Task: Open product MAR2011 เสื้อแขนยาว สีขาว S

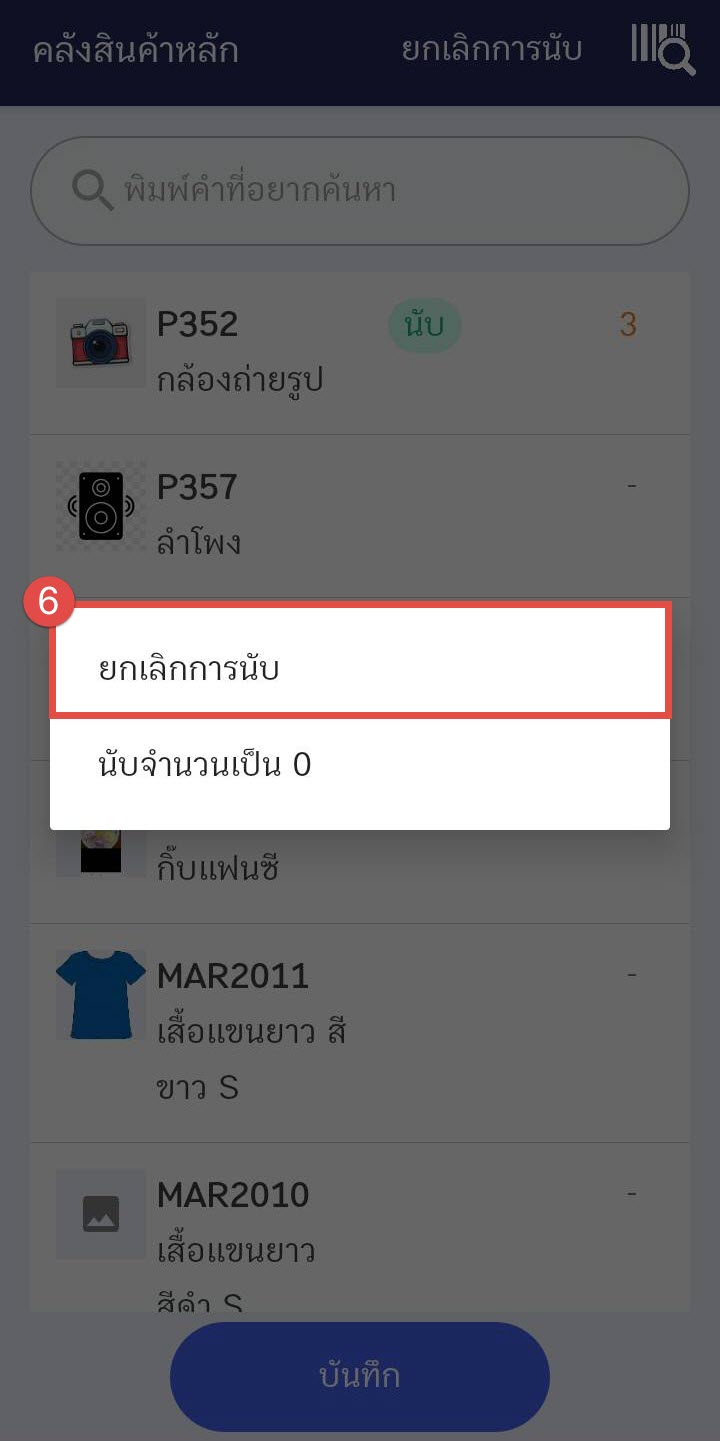Action: point(360,1032)
